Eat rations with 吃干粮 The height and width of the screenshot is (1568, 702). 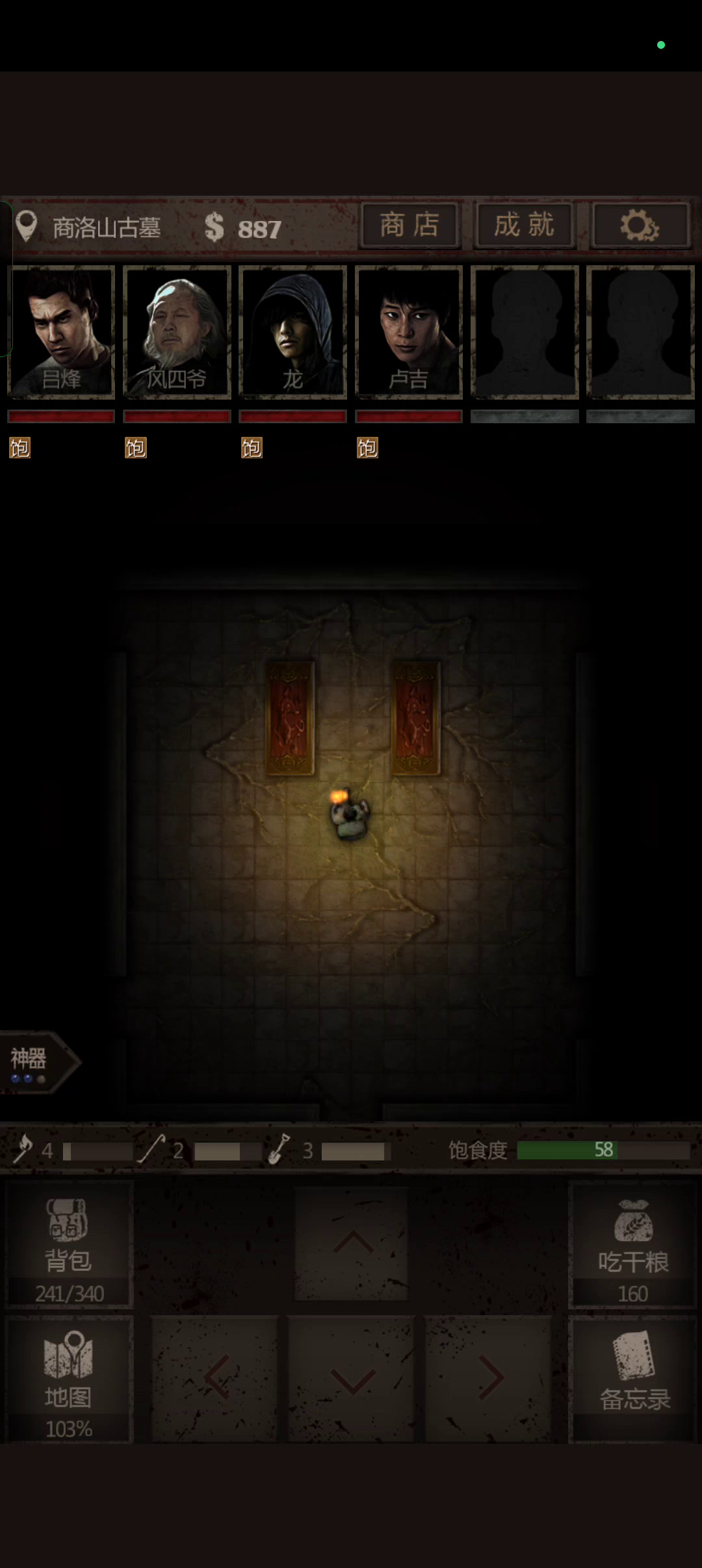pyautogui.click(x=633, y=1244)
